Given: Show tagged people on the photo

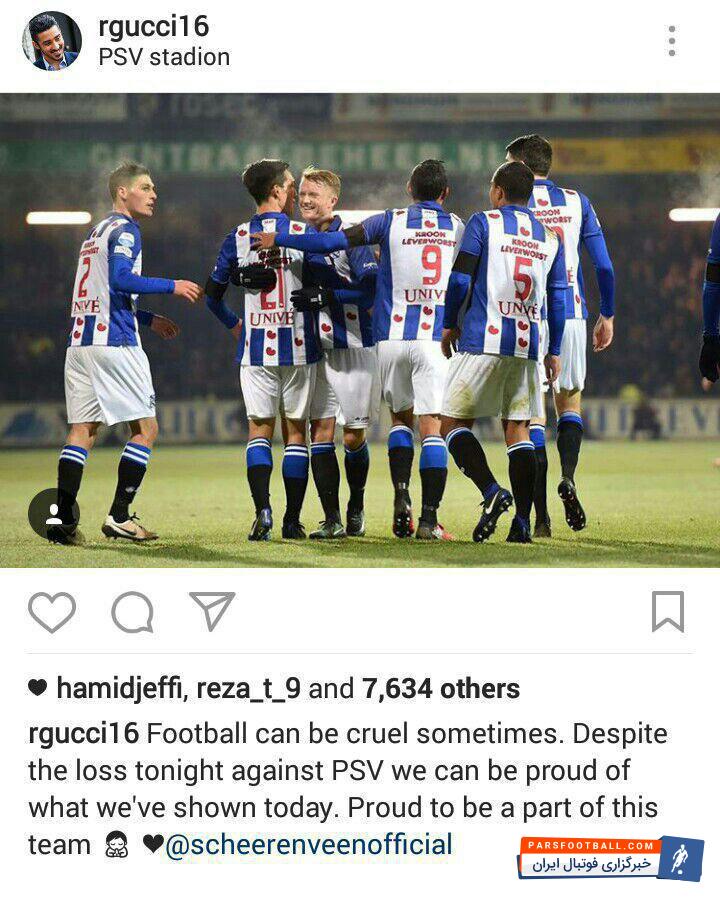Looking at the screenshot, I should pos(53,514).
